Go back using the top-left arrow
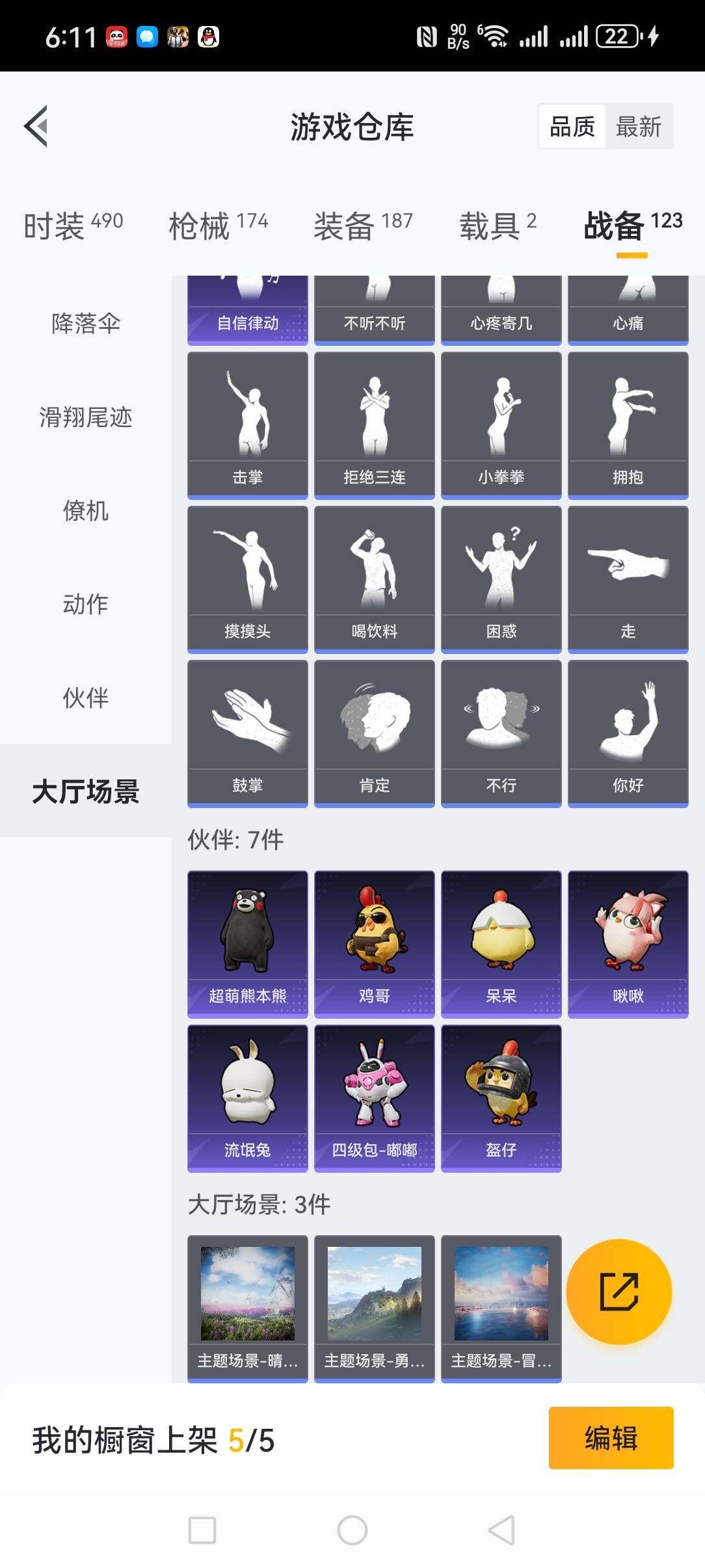 [36, 126]
